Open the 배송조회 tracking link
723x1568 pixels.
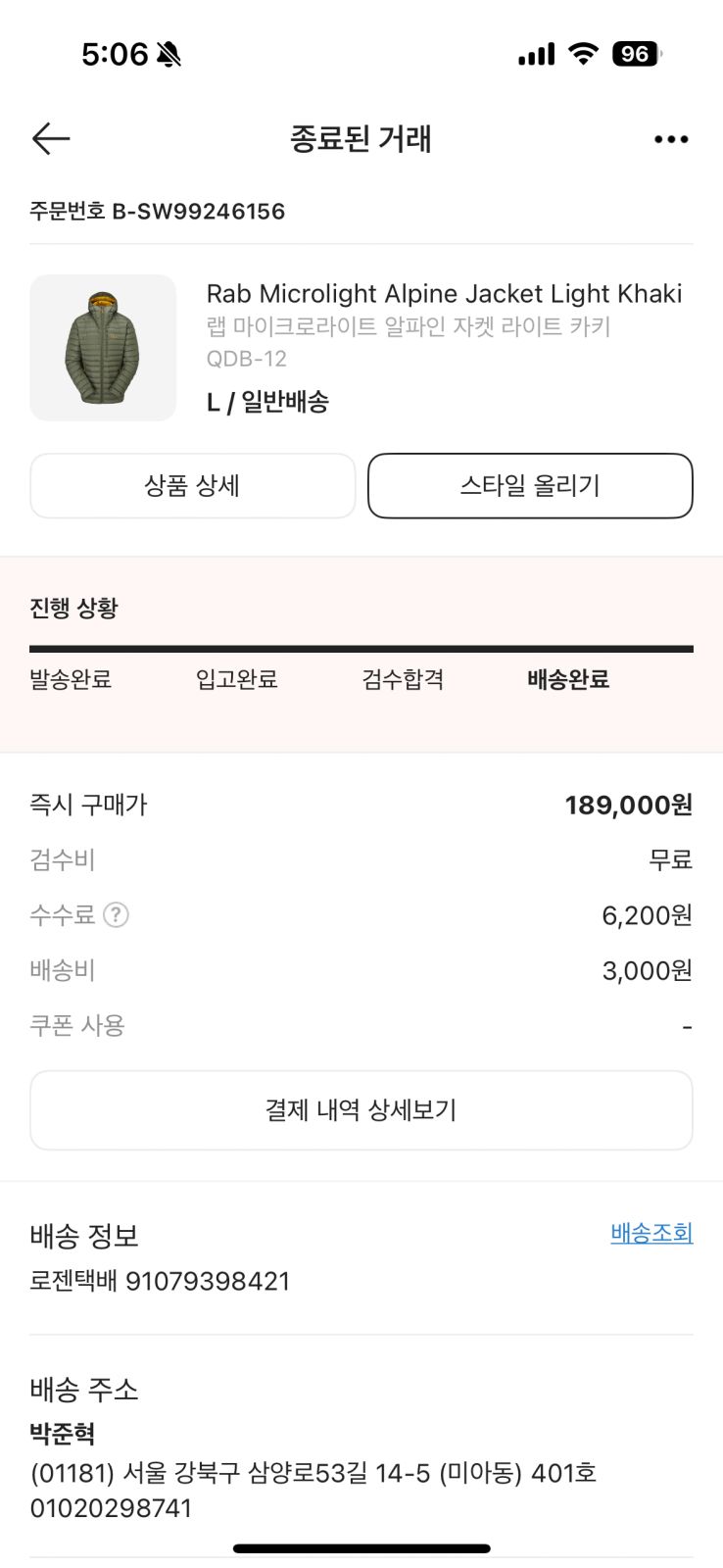[x=651, y=1233]
